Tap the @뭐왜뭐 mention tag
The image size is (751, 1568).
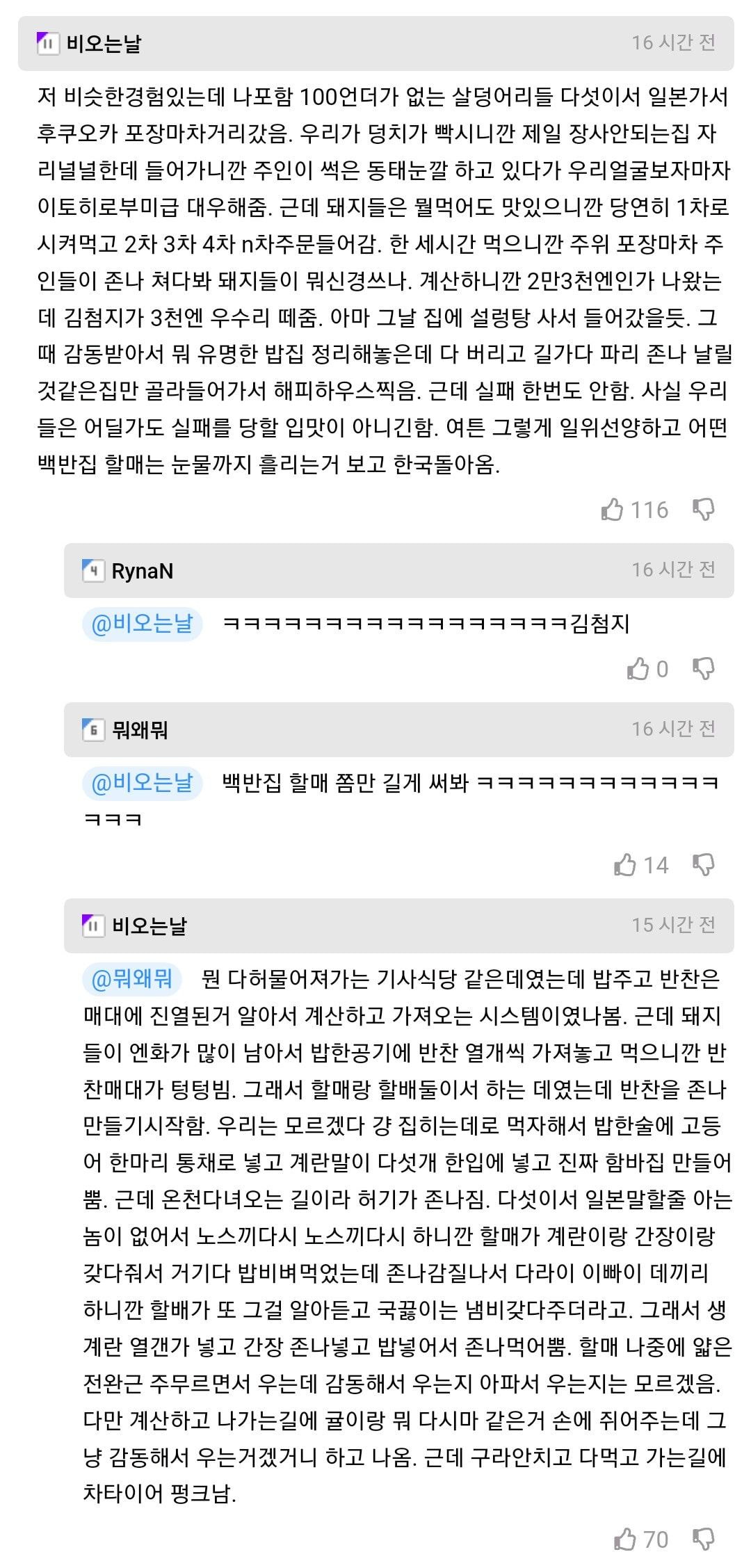(132, 980)
